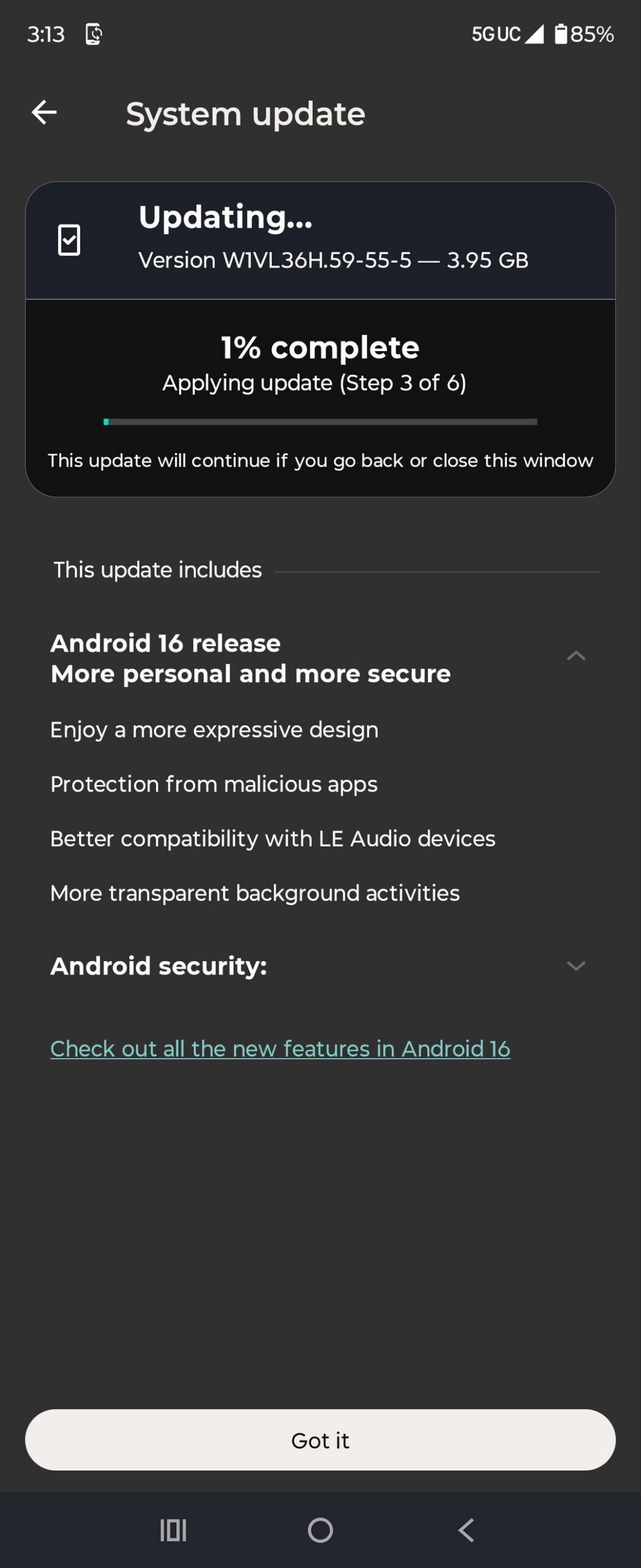Go back from System update
Screen dimensions: 641x1568
point(44,113)
